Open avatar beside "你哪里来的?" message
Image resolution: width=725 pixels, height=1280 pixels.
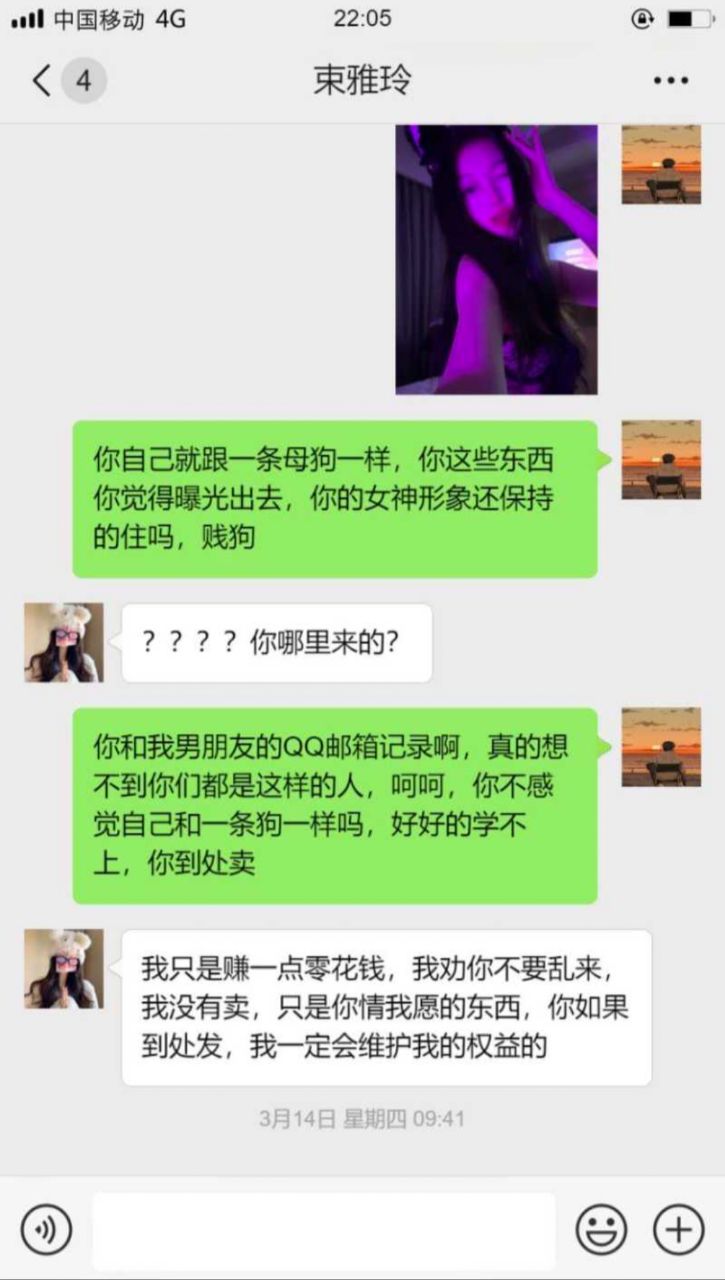pyautogui.click(x=64, y=642)
